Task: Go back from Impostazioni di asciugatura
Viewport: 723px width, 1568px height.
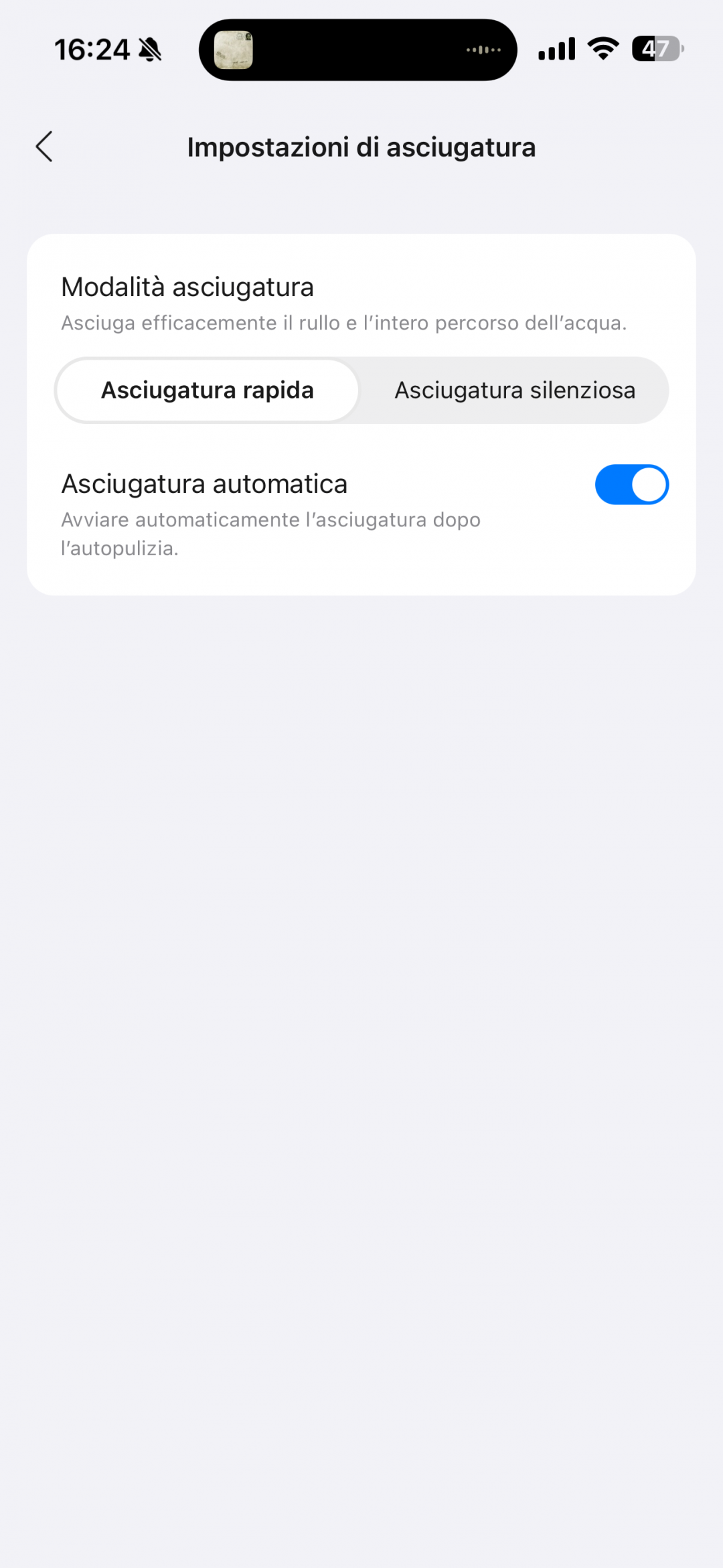Action: [x=44, y=147]
